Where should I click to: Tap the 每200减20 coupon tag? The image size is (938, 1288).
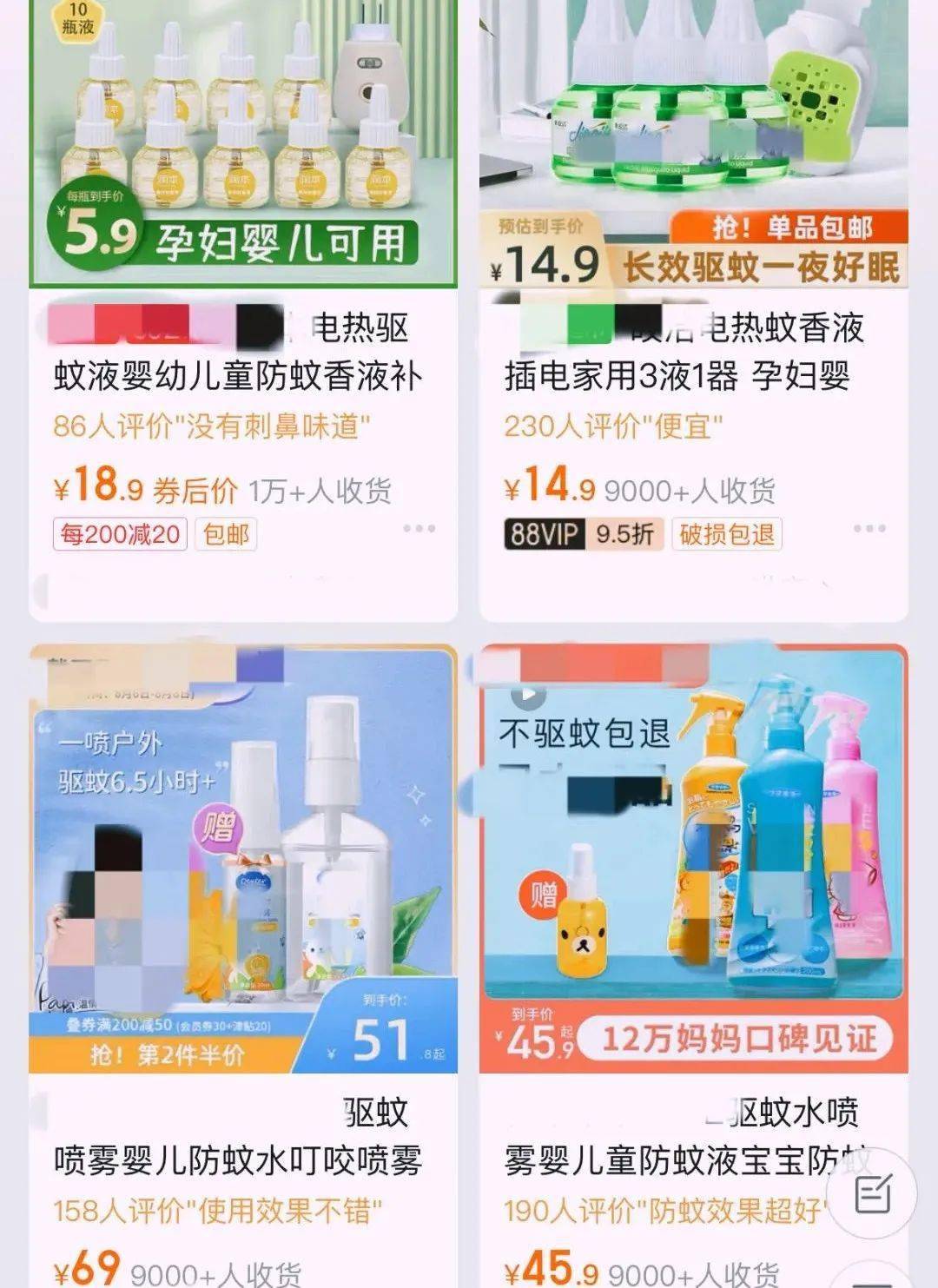(x=121, y=533)
